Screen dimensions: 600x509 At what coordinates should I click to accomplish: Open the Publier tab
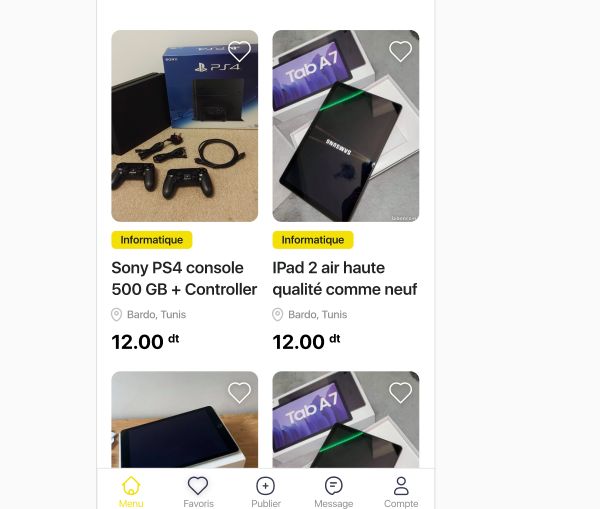point(266,491)
